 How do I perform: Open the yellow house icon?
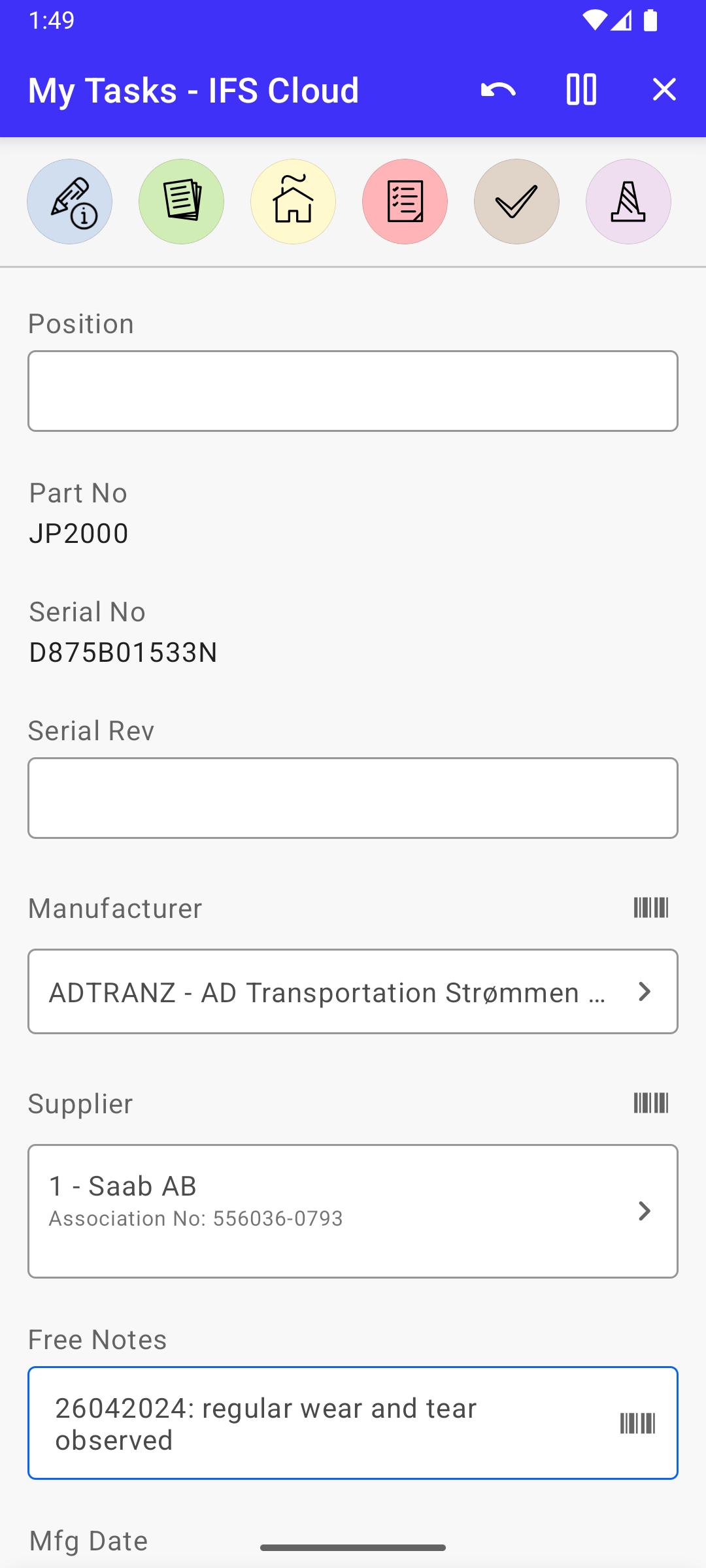tap(293, 202)
